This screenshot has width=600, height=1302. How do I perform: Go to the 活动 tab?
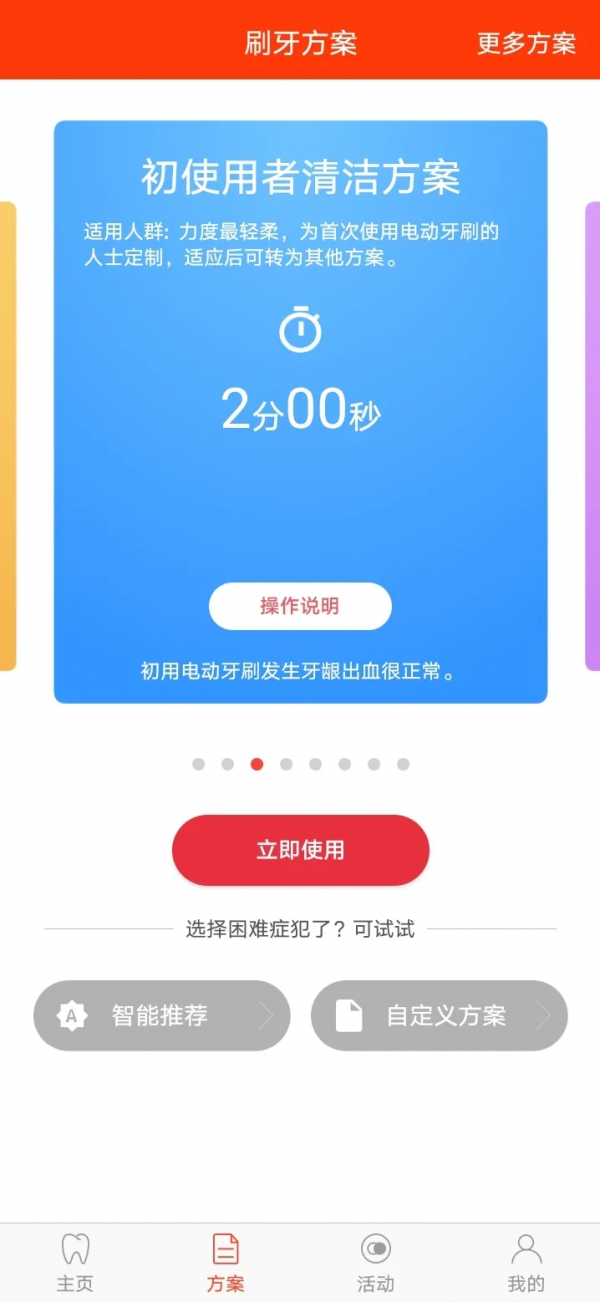[376, 1262]
